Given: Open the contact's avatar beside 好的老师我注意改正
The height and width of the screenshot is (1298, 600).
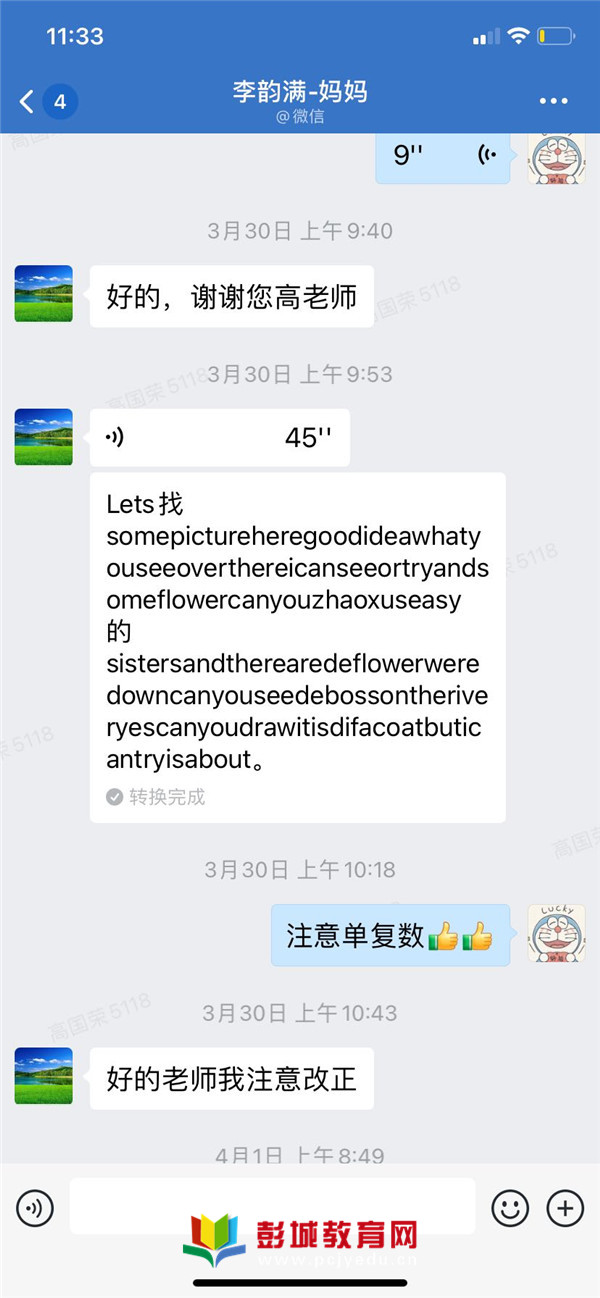Looking at the screenshot, I should click(x=44, y=1076).
